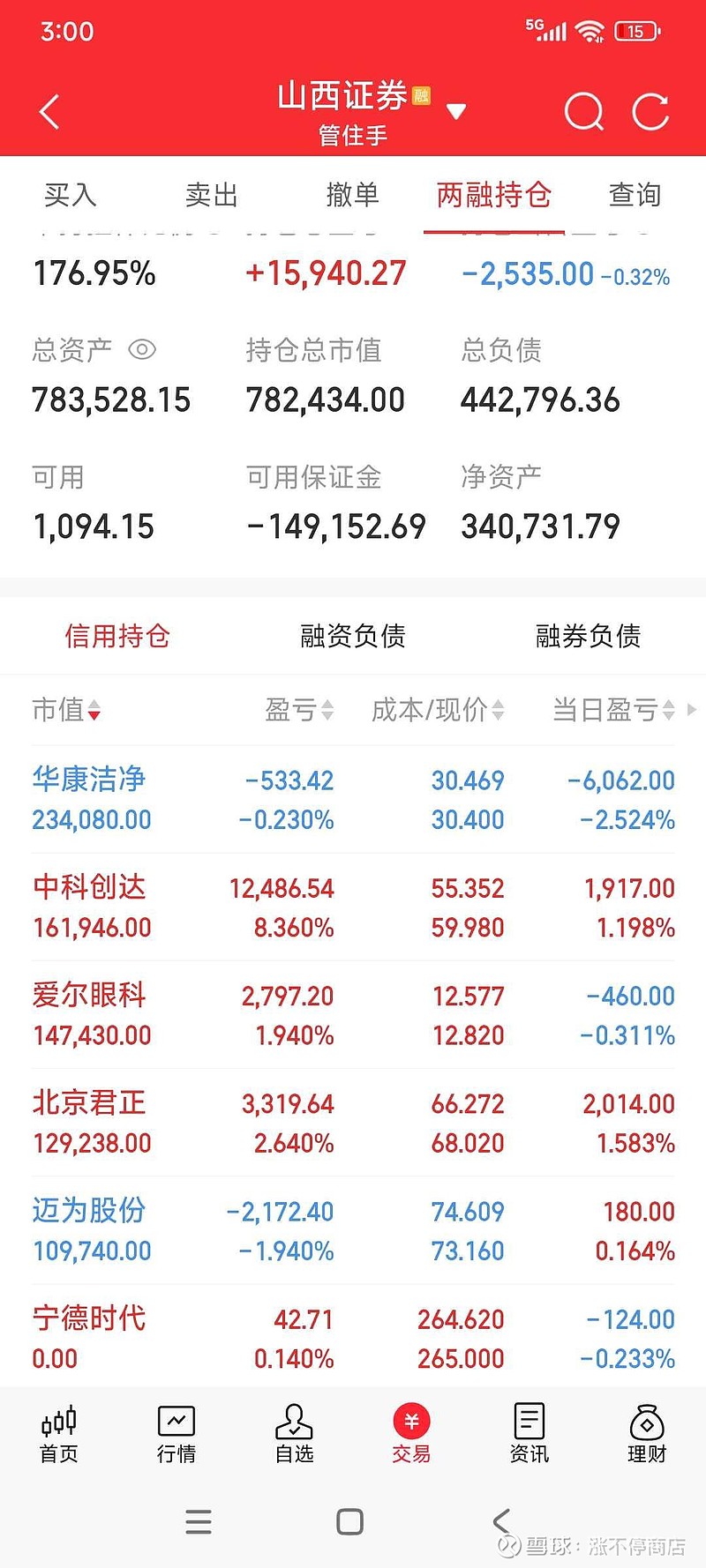
Task: Open the 行情 bottom tab
Action: (176, 1434)
